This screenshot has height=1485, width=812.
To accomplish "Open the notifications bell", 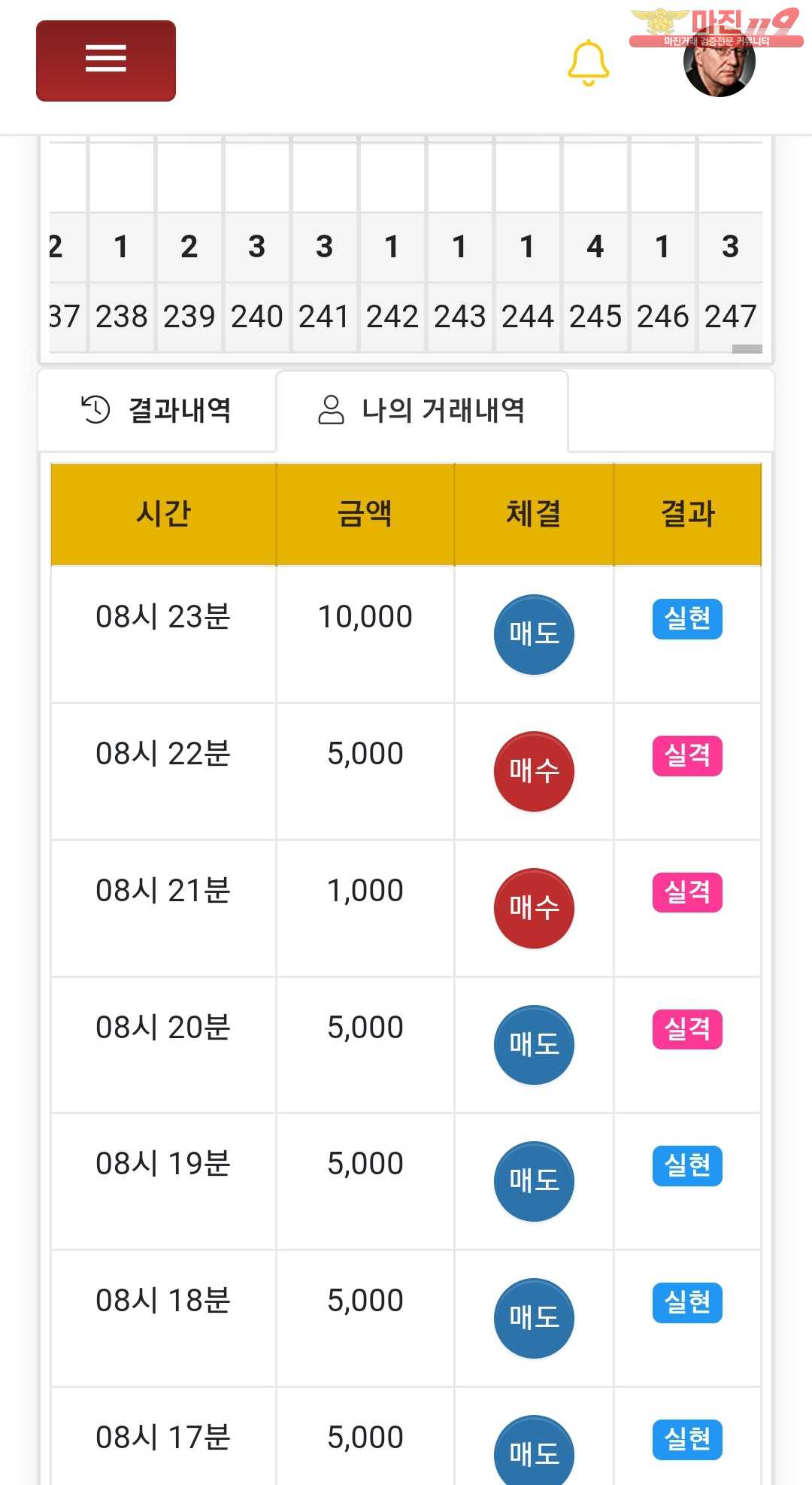I will 588,62.
